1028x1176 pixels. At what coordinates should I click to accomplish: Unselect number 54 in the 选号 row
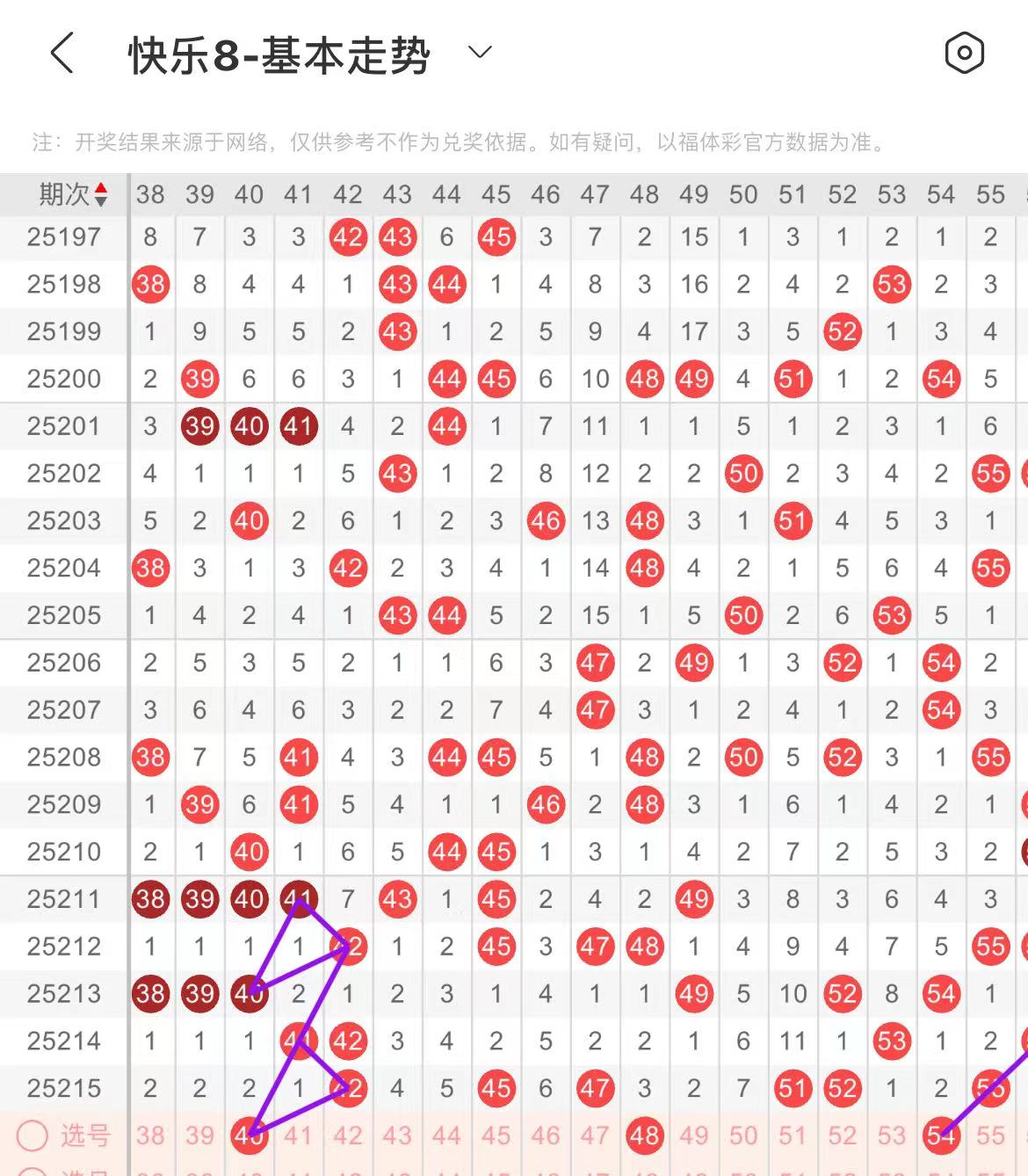pyautogui.click(x=941, y=1136)
